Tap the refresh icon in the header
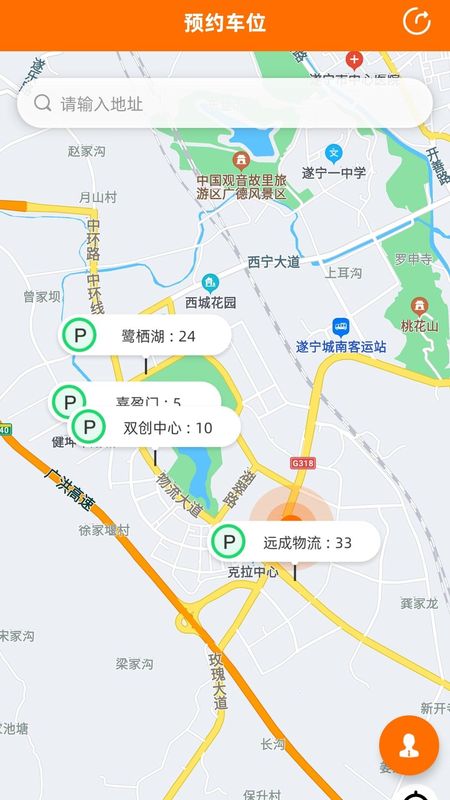This screenshot has width=450, height=800. (417, 21)
